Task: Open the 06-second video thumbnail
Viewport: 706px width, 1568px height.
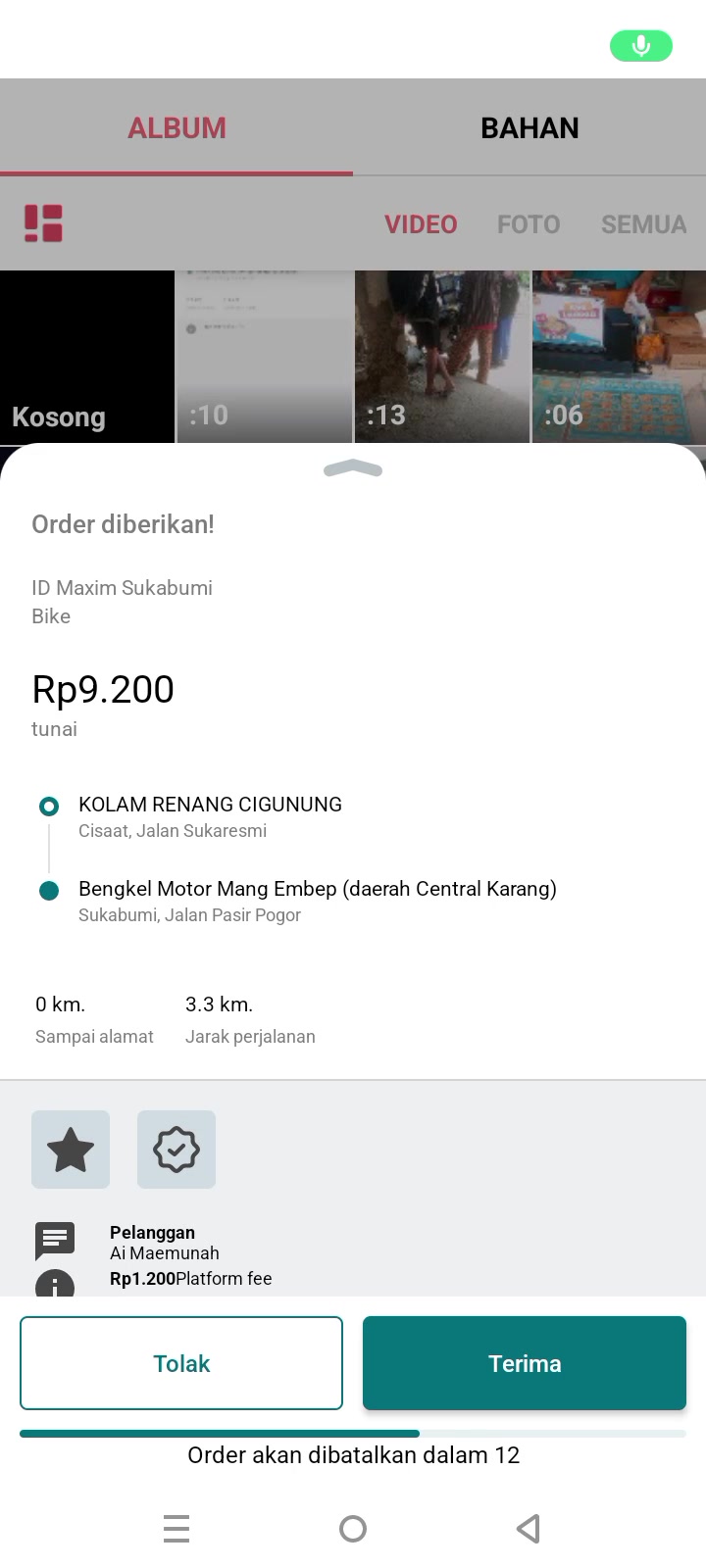Action: (x=619, y=357)
